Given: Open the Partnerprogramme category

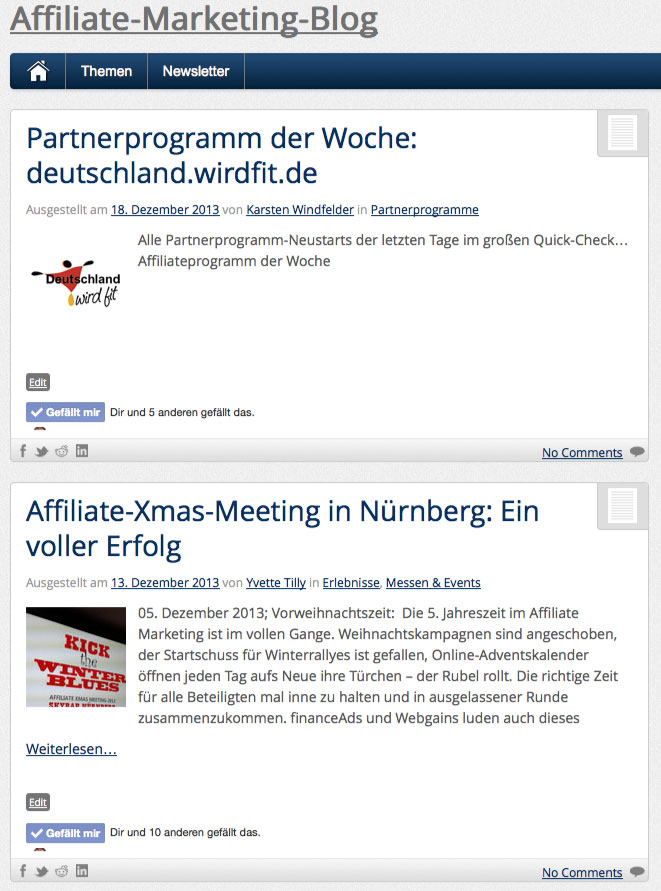Looking at the screenshot, I should tap(424, 210).
